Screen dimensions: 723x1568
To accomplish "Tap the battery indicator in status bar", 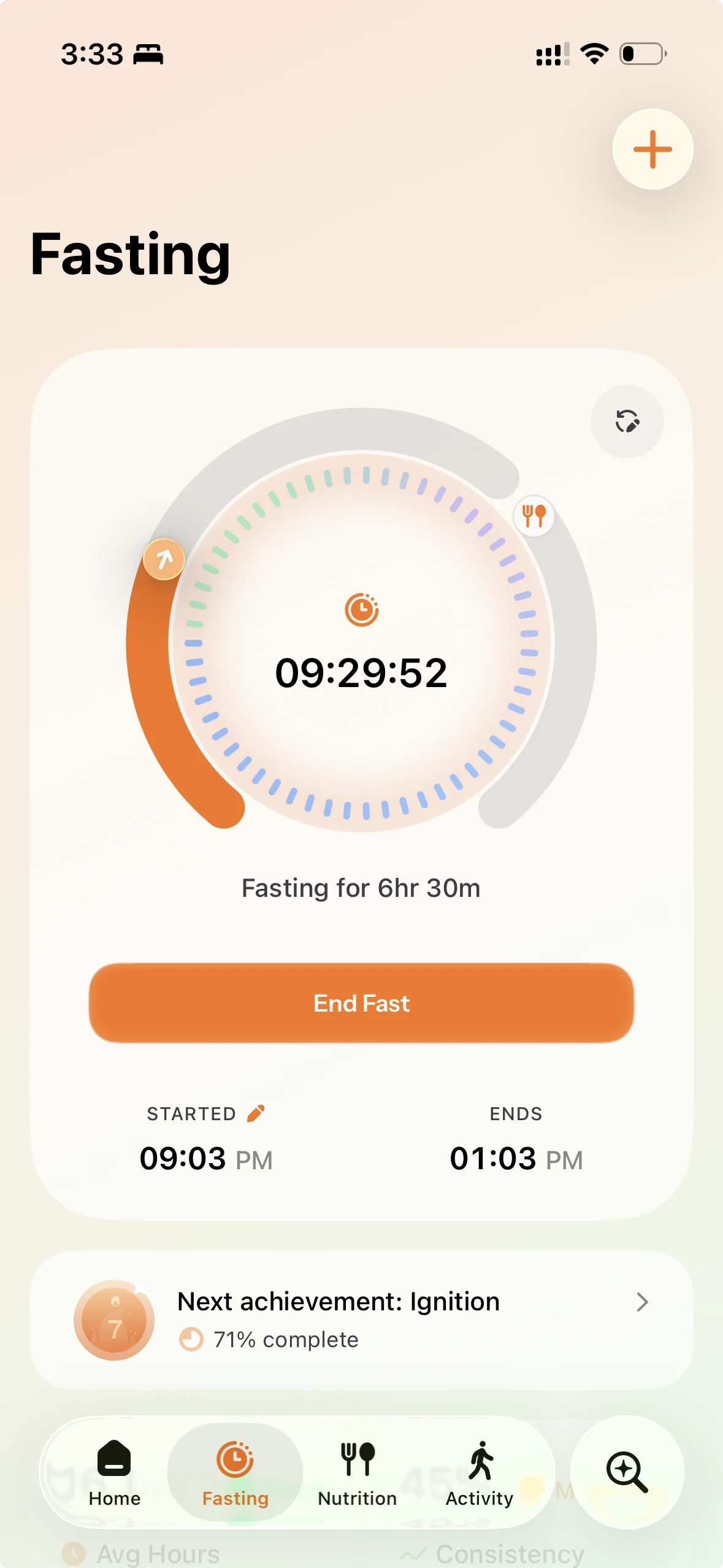I will point(641,54).
